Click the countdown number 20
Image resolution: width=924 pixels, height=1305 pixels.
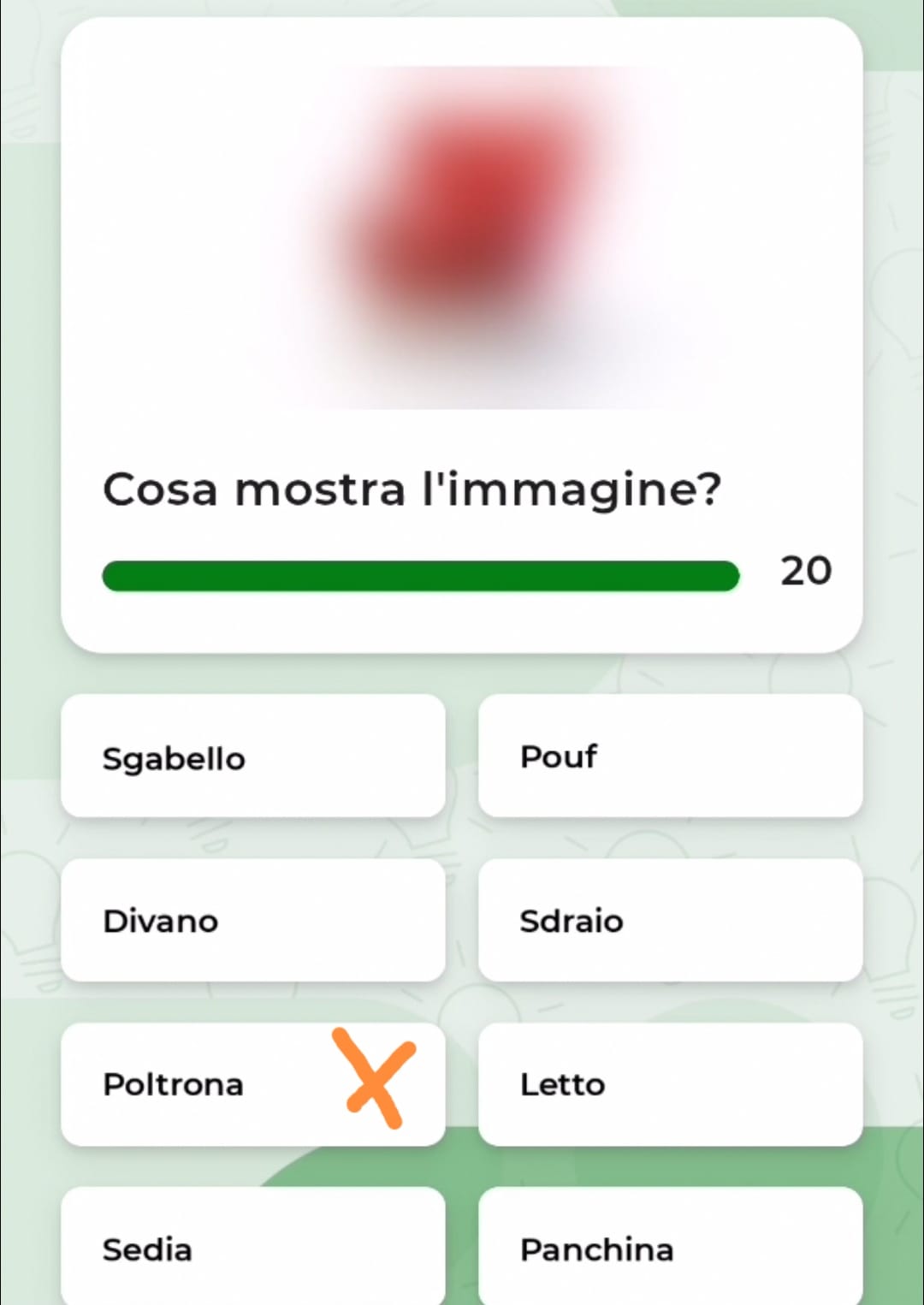[805, 572]
